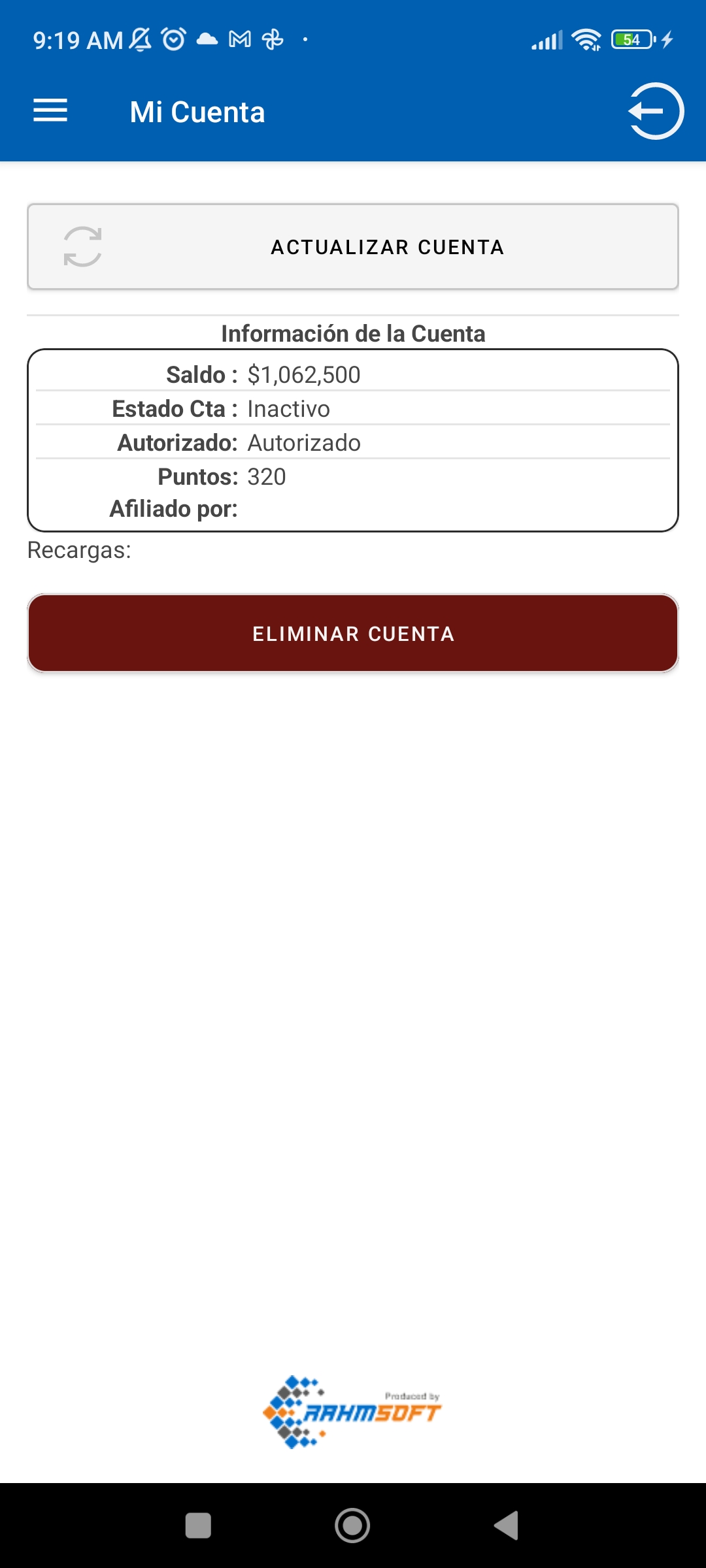The width and height of the screenshot is (706, 1568).
Task: Open the hamburger drawer menu
Action: pyautogui.click(x=50, y=110)
